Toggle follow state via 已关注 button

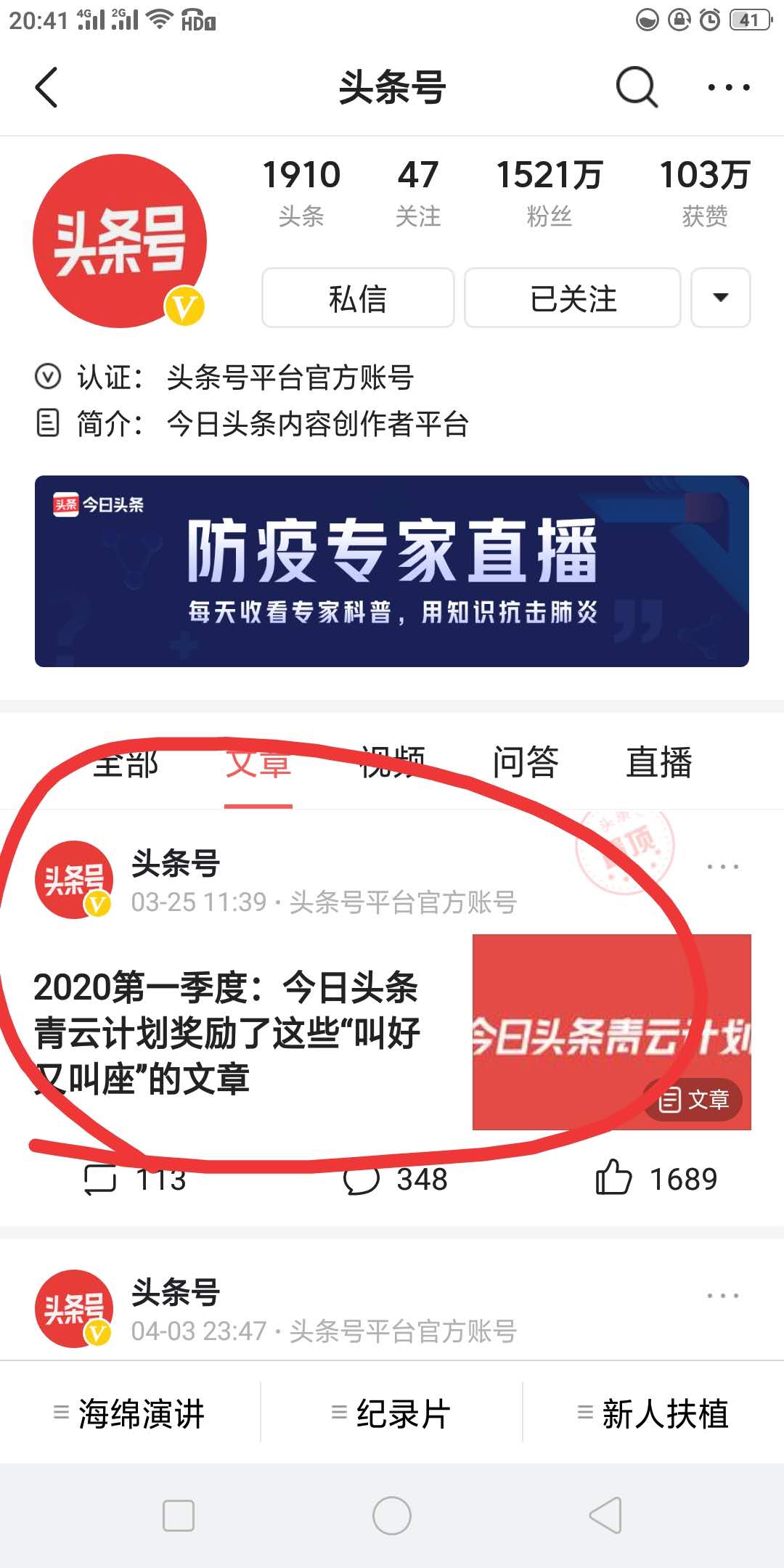pyautogui.click(x=572, y=298)
